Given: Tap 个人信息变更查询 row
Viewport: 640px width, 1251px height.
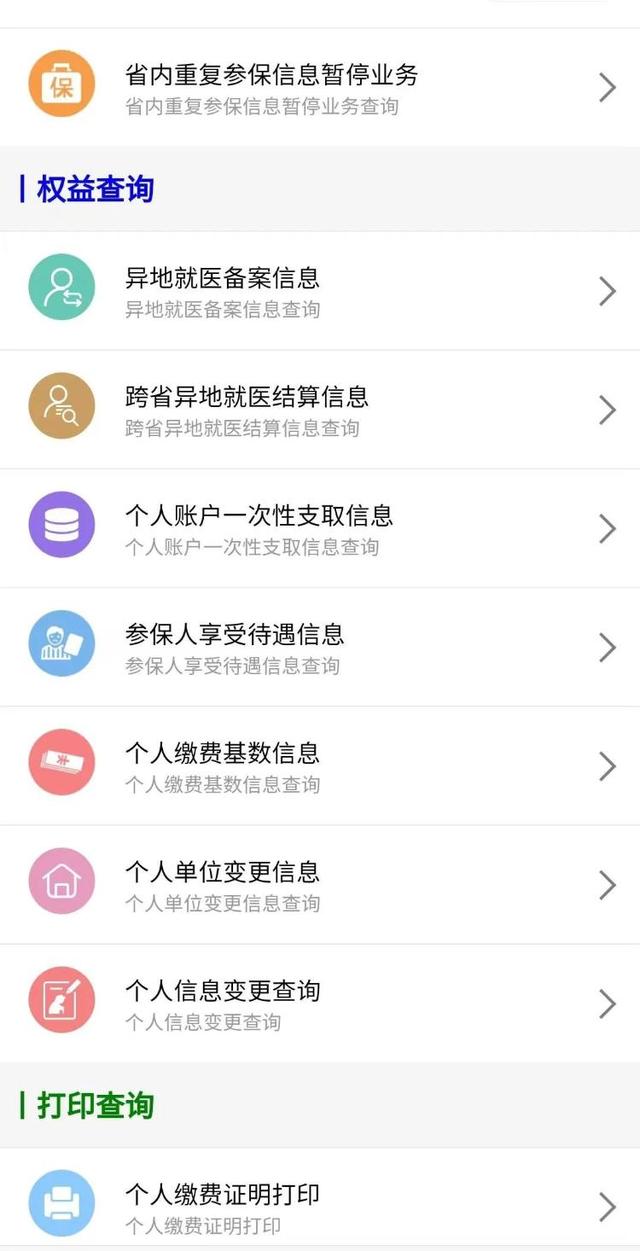Looking at the screenshot, I should coord(320,1004).
